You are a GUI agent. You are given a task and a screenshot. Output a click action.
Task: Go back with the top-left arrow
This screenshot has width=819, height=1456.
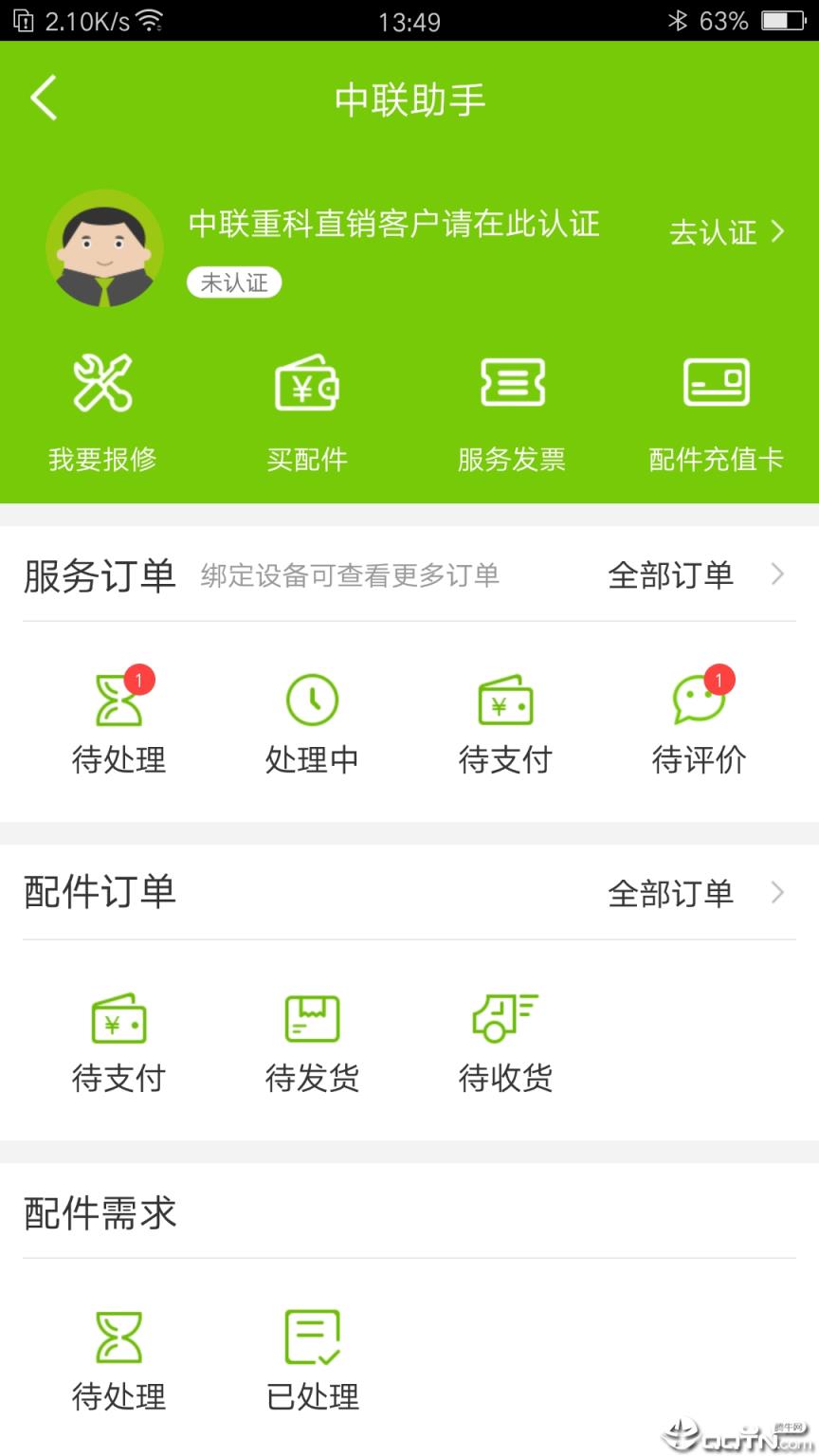point(43,98)
